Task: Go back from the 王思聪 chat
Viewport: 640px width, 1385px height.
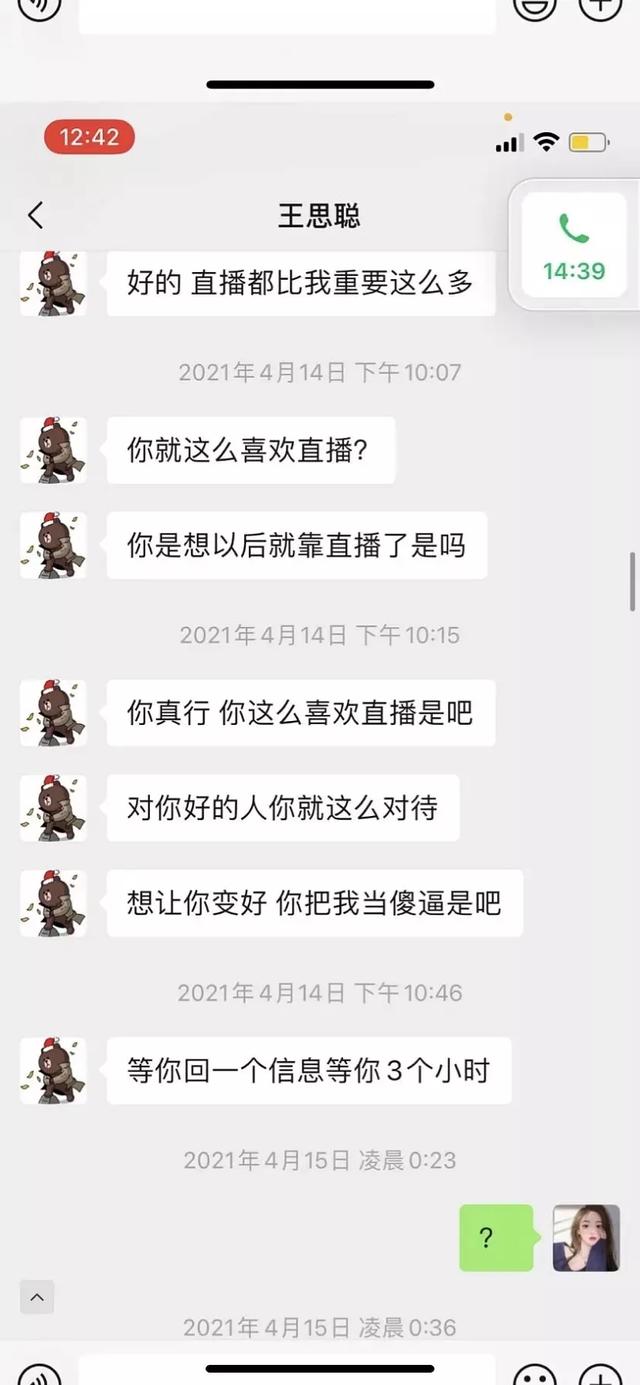Action: pos(36,215)
